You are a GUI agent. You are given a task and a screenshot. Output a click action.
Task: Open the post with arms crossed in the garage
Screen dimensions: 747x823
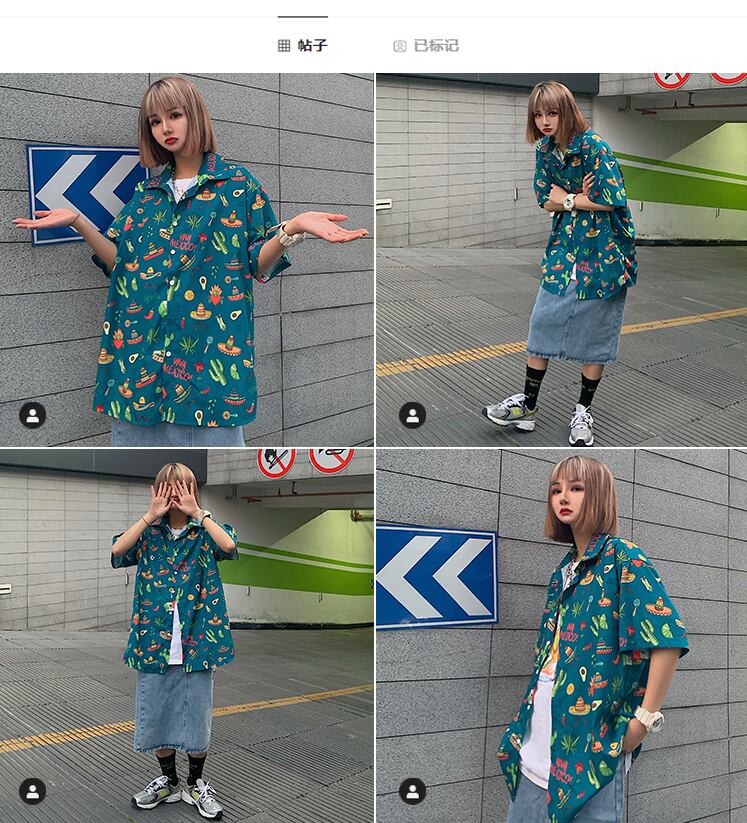click(562, 260)
